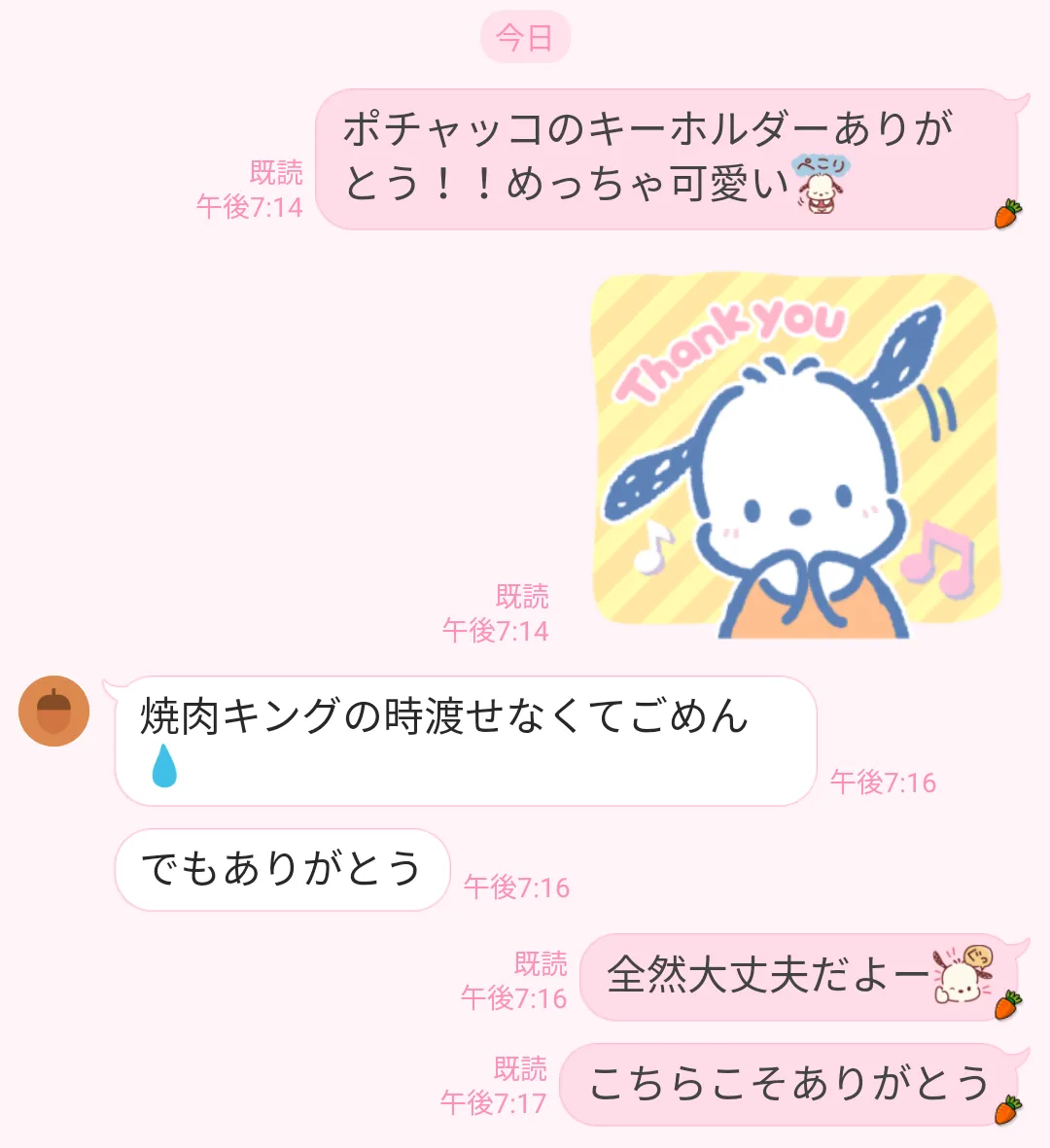Tap the Pochacco Thank You sticker
The image size is (1050, 1148).
[794, 457]
